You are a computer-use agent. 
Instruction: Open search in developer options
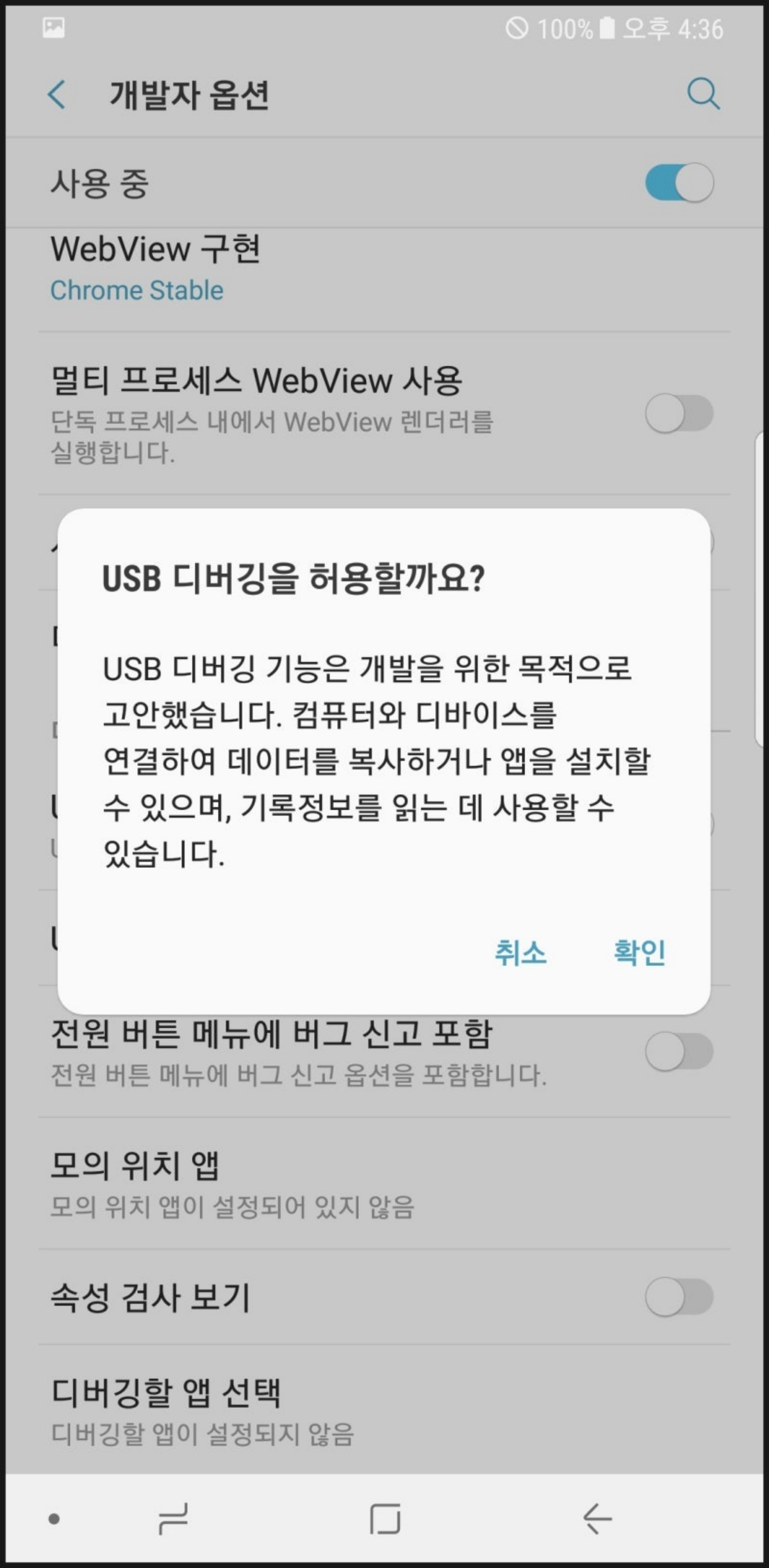point(703,95)
